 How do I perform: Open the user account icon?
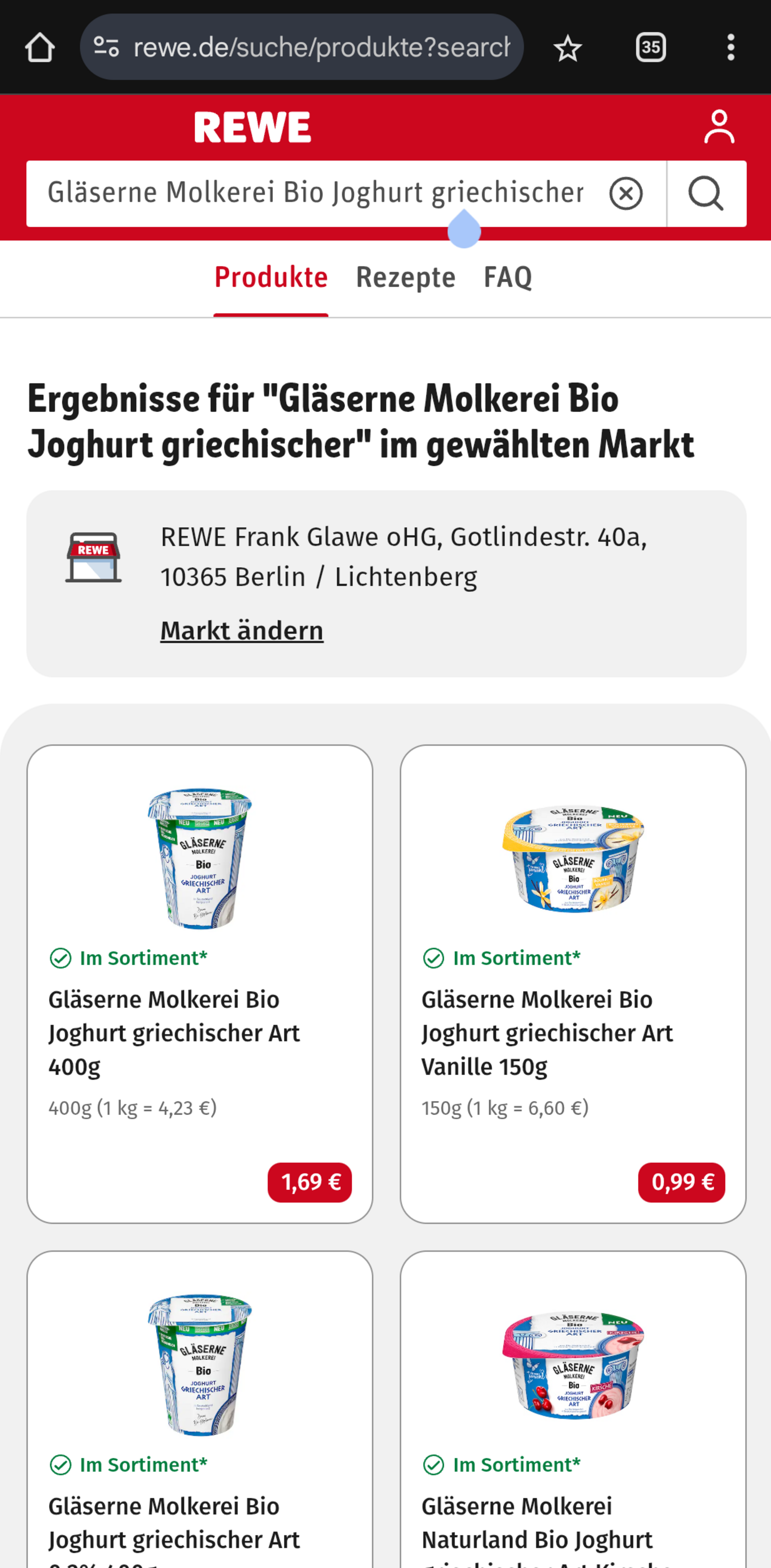tap(719, 126)
